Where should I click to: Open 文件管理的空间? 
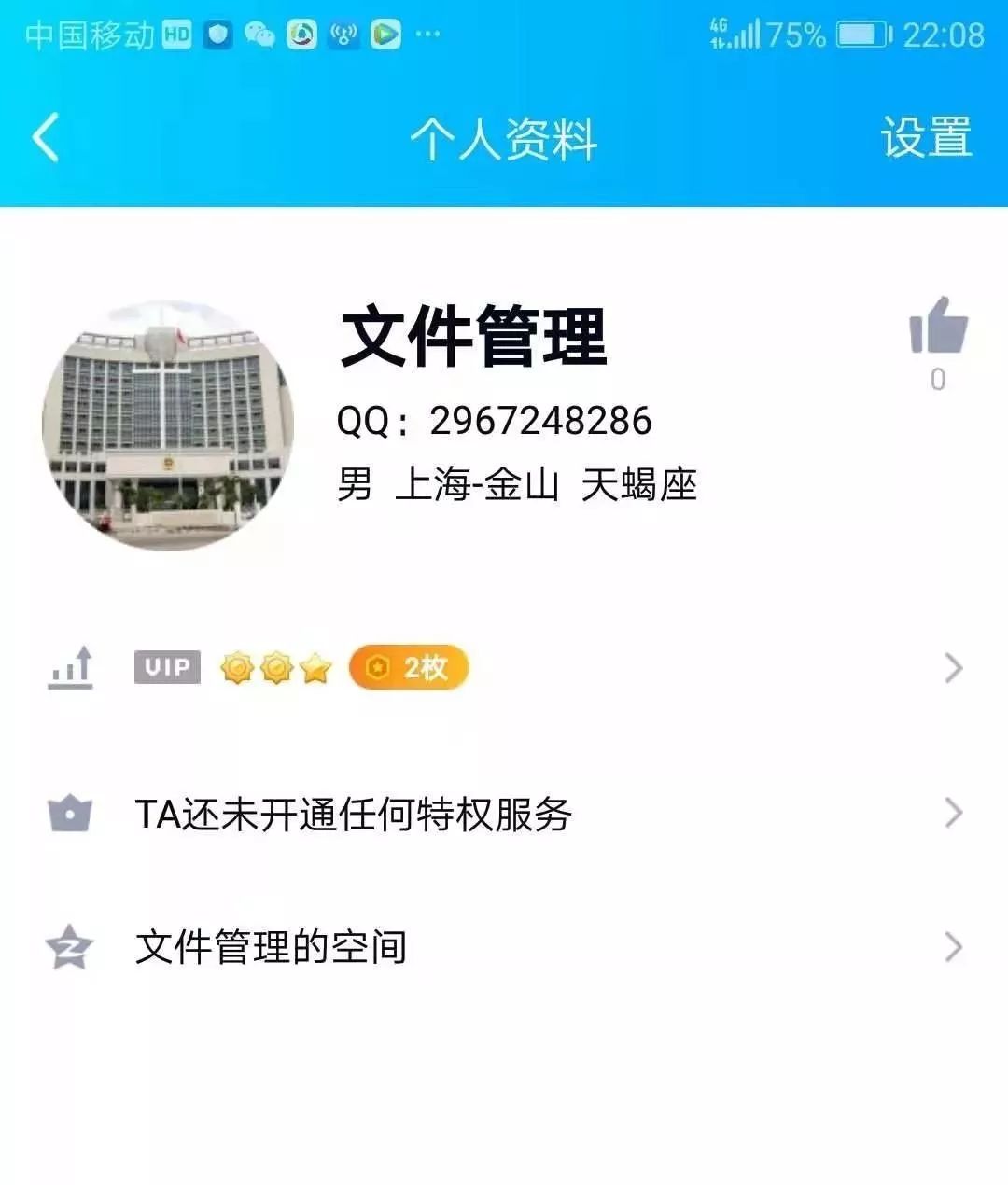pyautogui.click(x=504, y=948)
